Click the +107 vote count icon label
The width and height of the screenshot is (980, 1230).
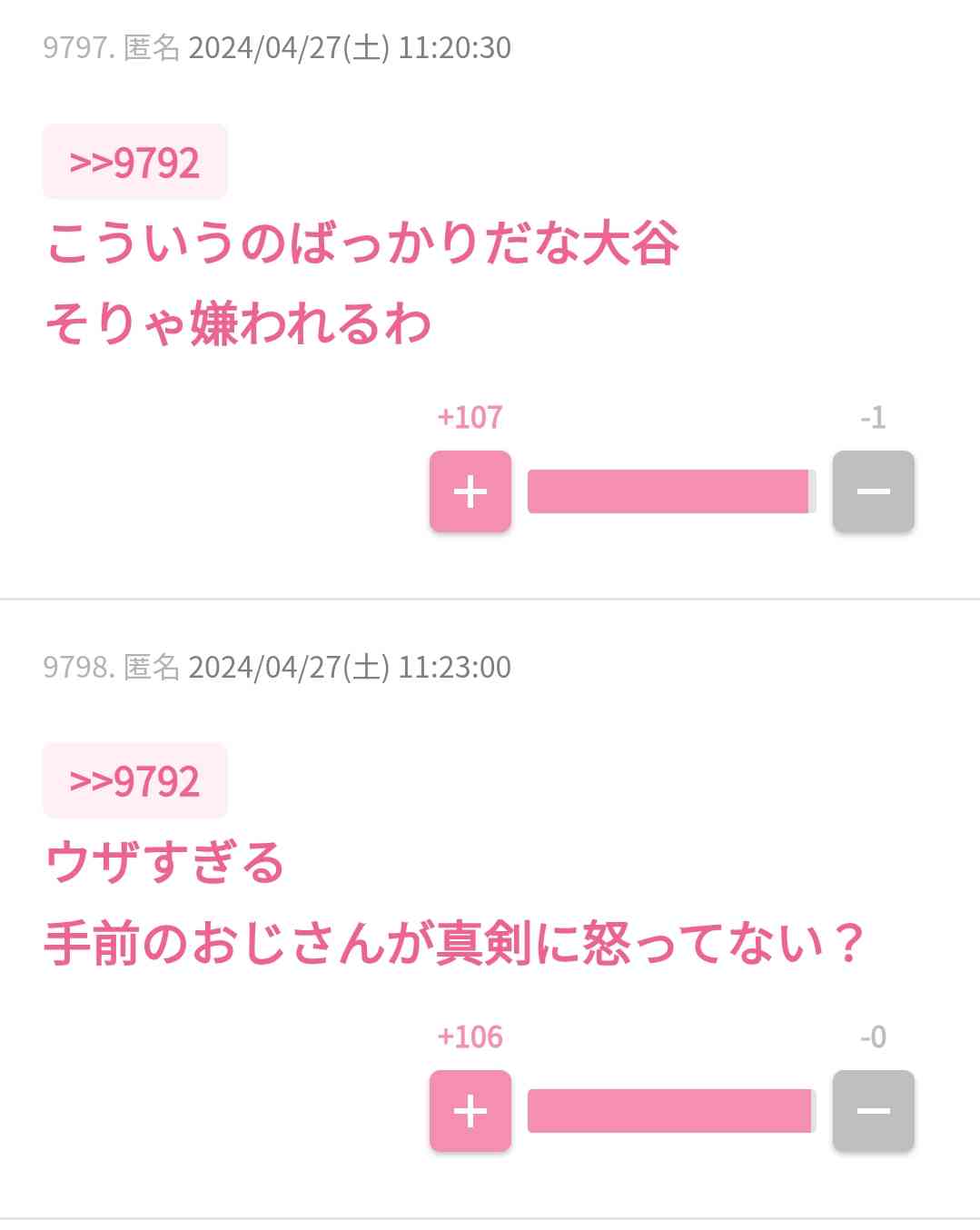click(x=469, y=416)
